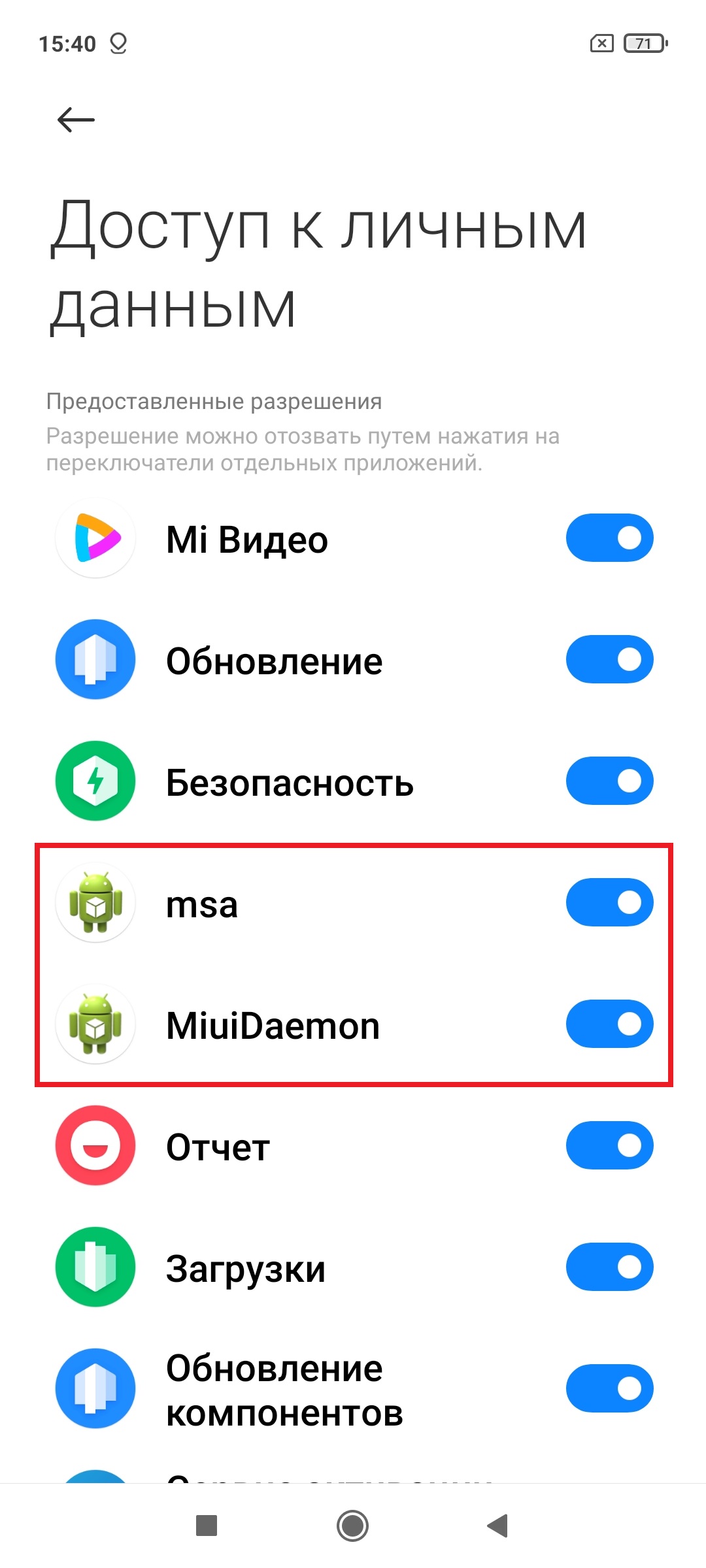Disable the MiuiDaemon switch
Screen dimensions: 706x1568
coord(609,1024)
